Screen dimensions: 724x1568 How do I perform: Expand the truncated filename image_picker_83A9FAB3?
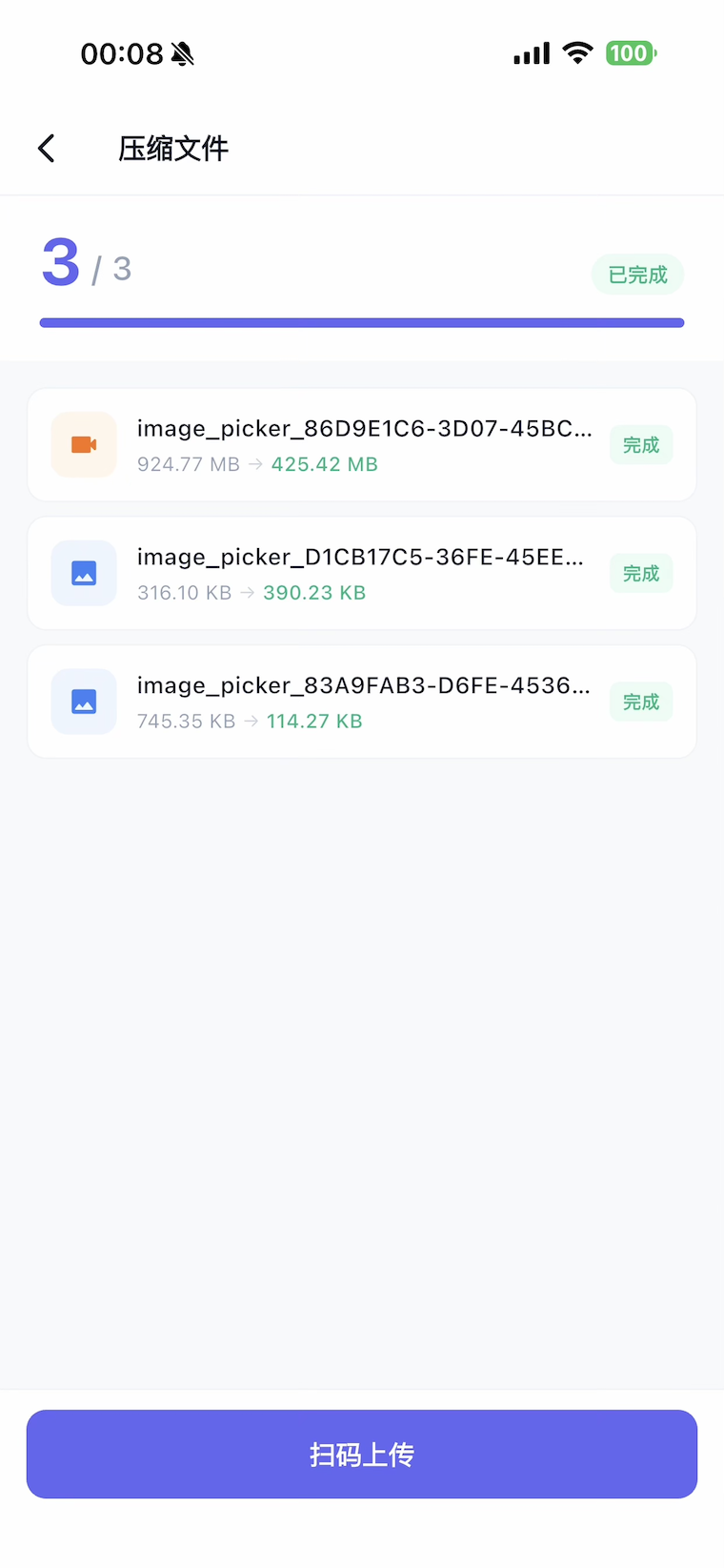362,684
